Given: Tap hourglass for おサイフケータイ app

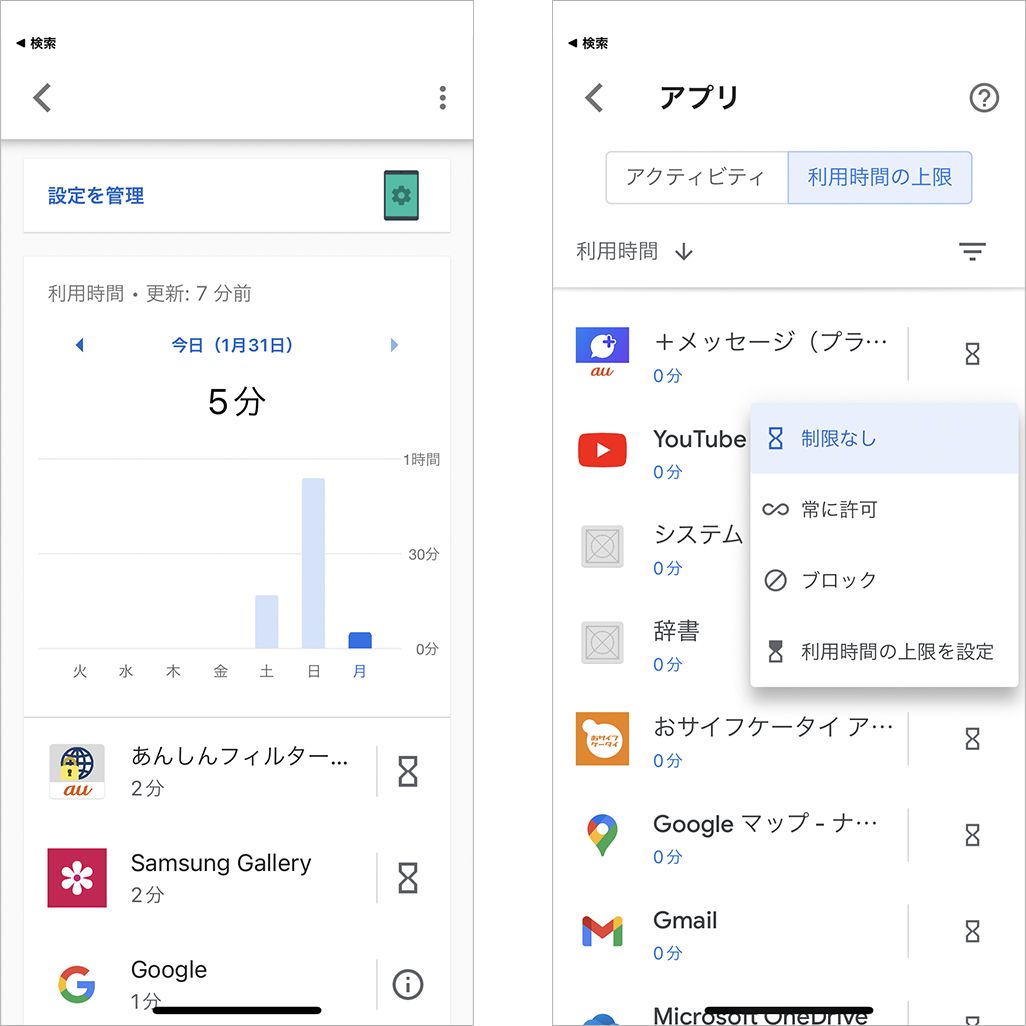Looking at the screenshot, I should [x=972, y=739].
